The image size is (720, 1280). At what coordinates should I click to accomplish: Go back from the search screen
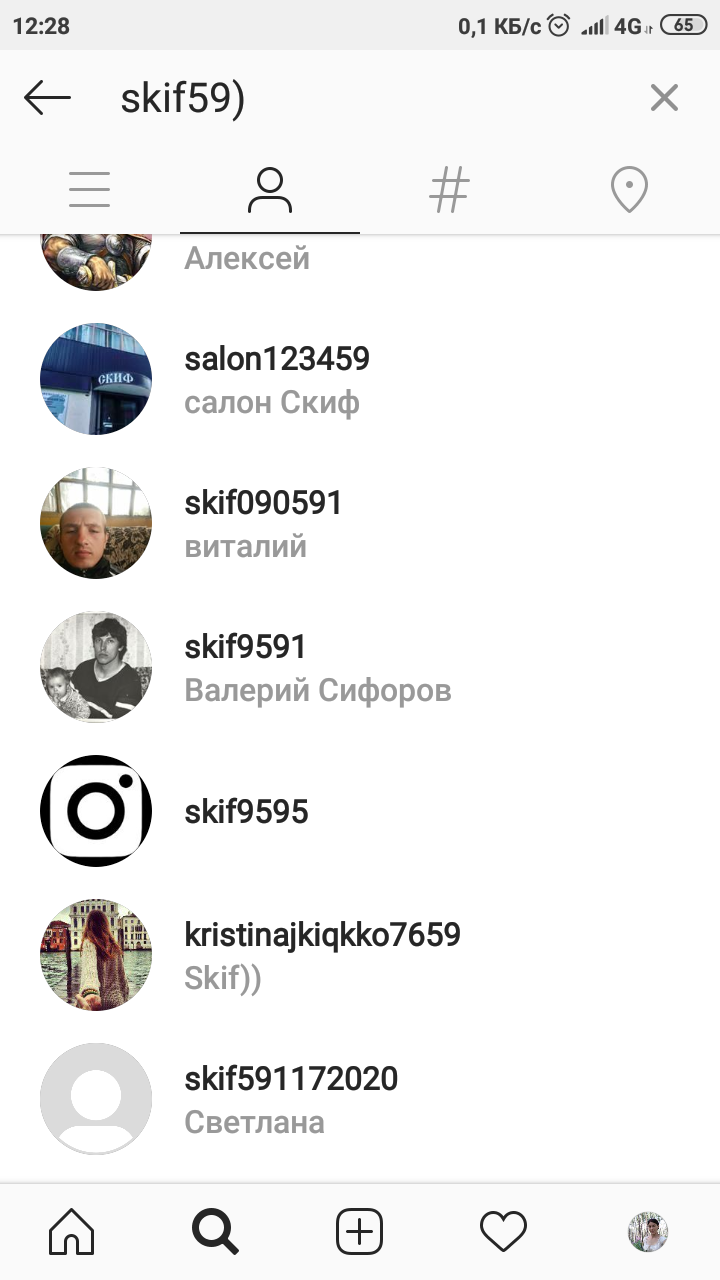(47, 98)
